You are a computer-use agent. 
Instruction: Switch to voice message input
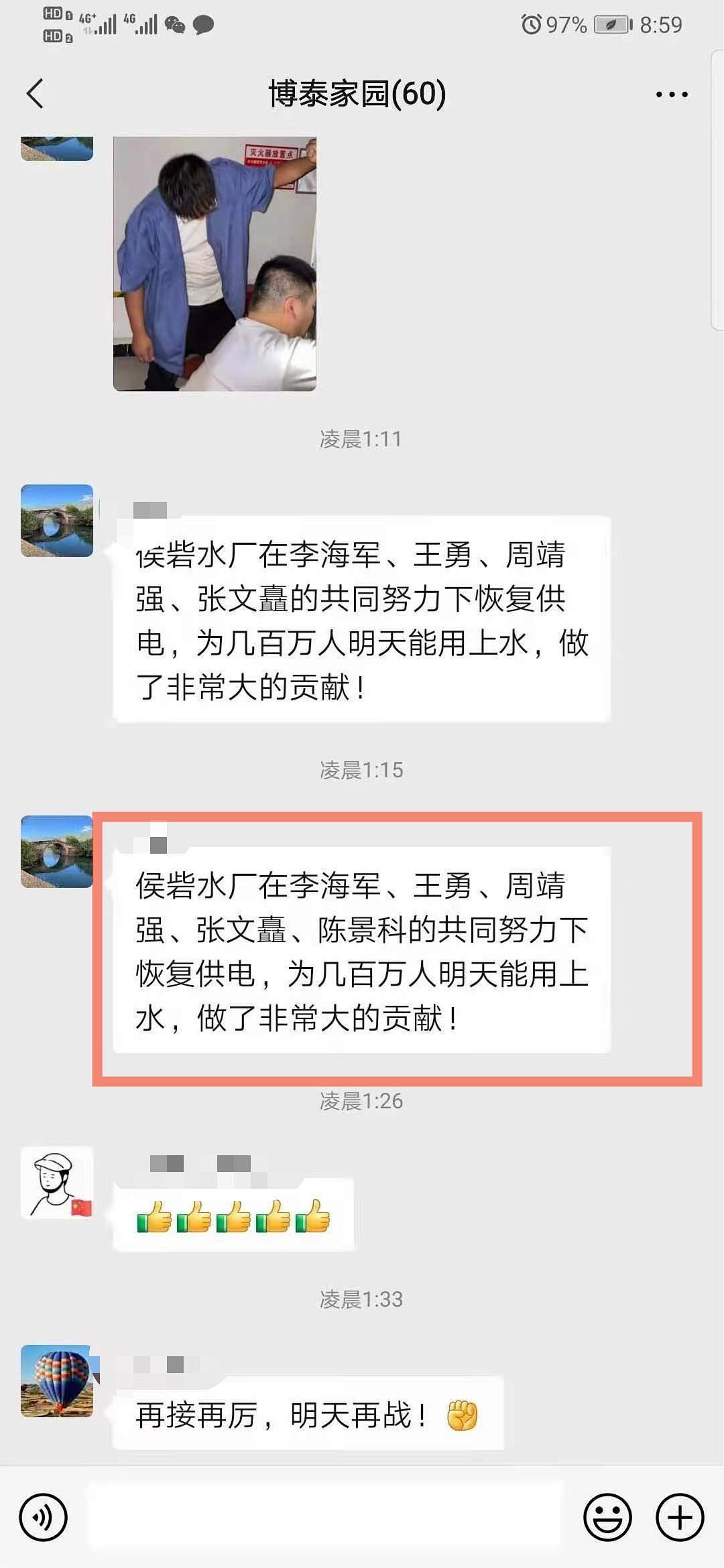click(x=44, y=1517)
